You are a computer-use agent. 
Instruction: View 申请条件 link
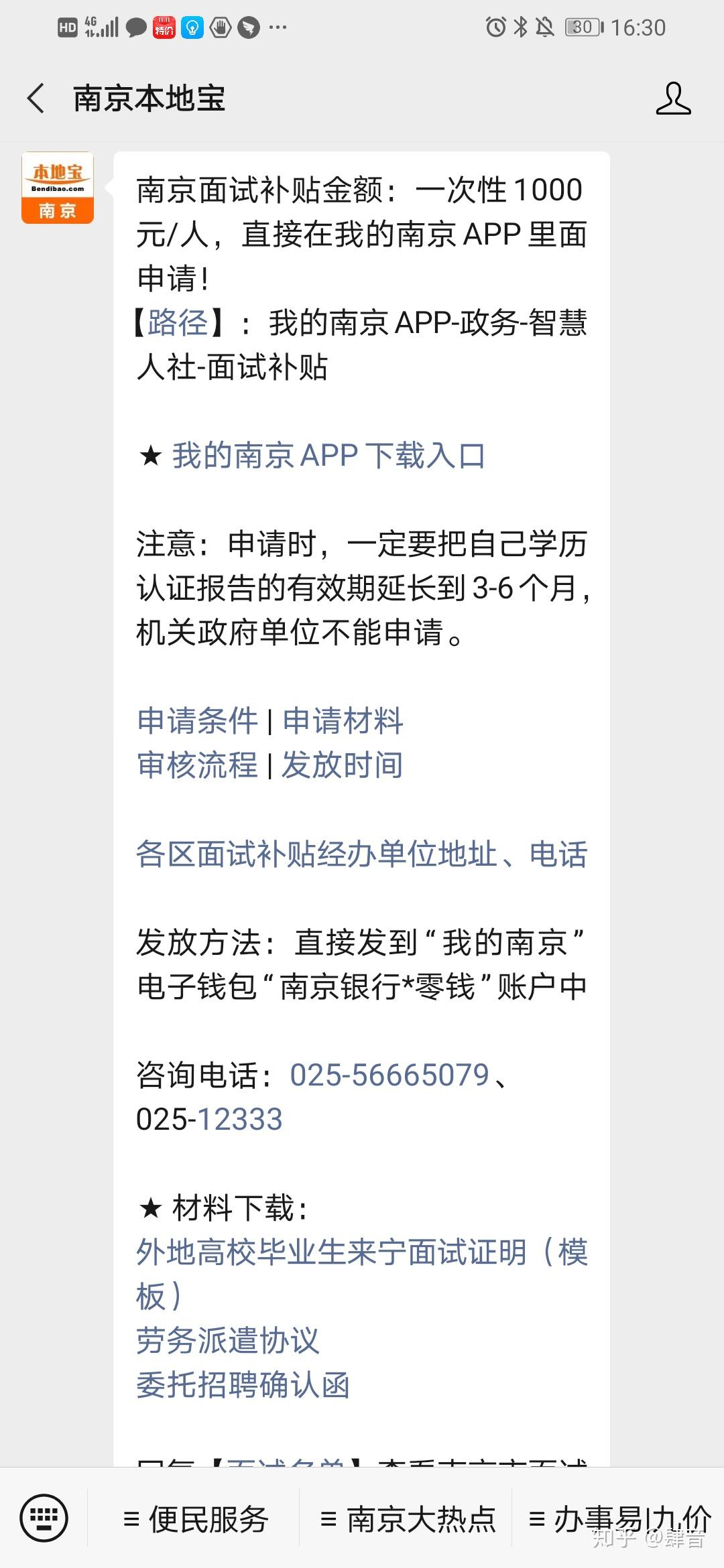[197, 721]
